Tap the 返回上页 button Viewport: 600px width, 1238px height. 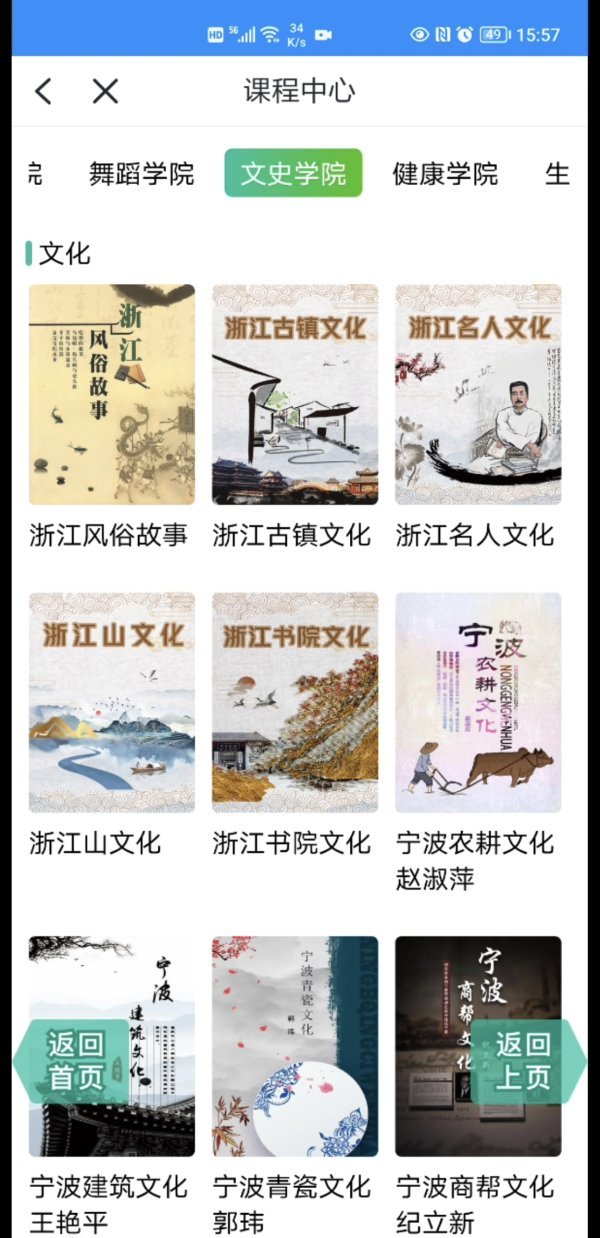click(x=526, y=1062)
